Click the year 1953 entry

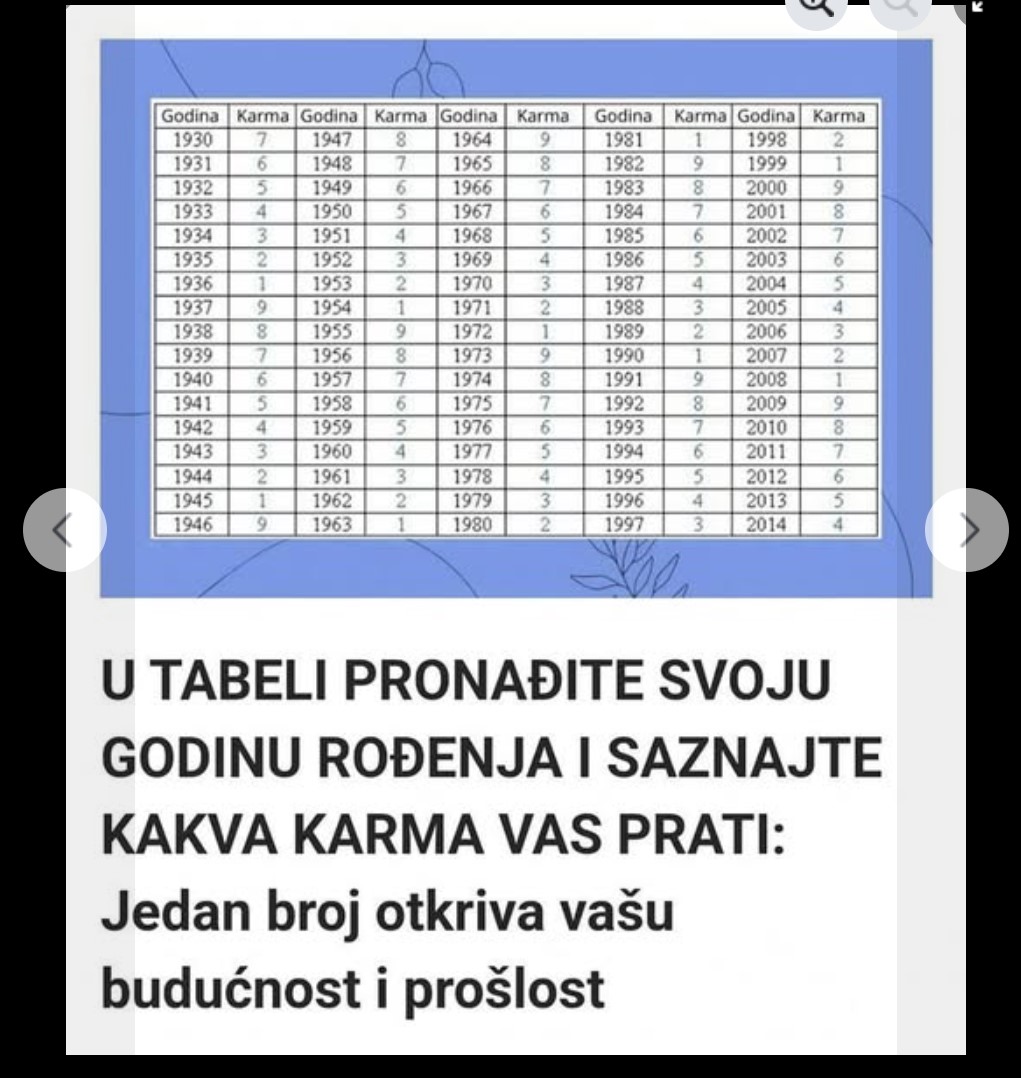pyautogui.click(x=330, y=285)
